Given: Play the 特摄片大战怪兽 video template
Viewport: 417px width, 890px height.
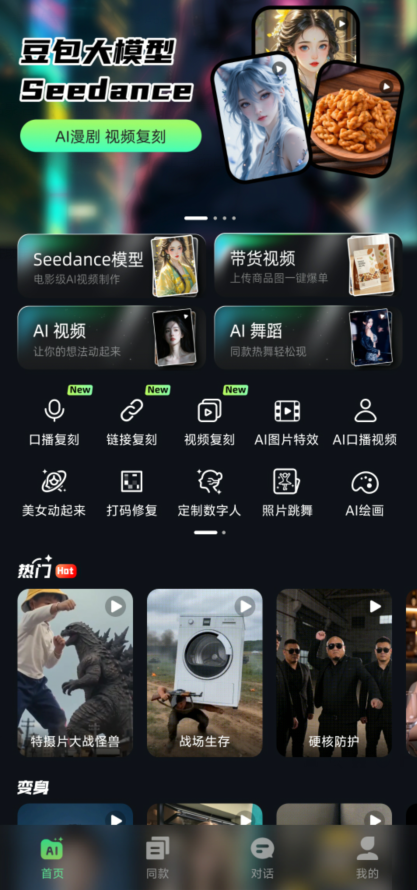Looking at the screenshot, I should (x=75, y=673).
